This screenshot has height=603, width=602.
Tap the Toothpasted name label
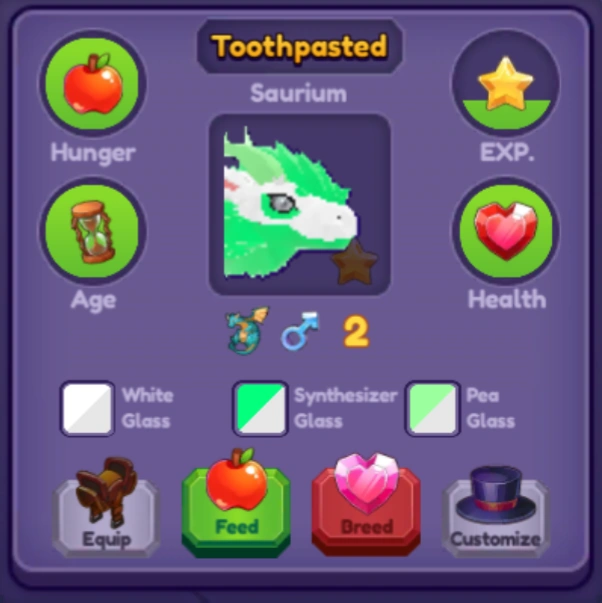click(x=299, y=47)
